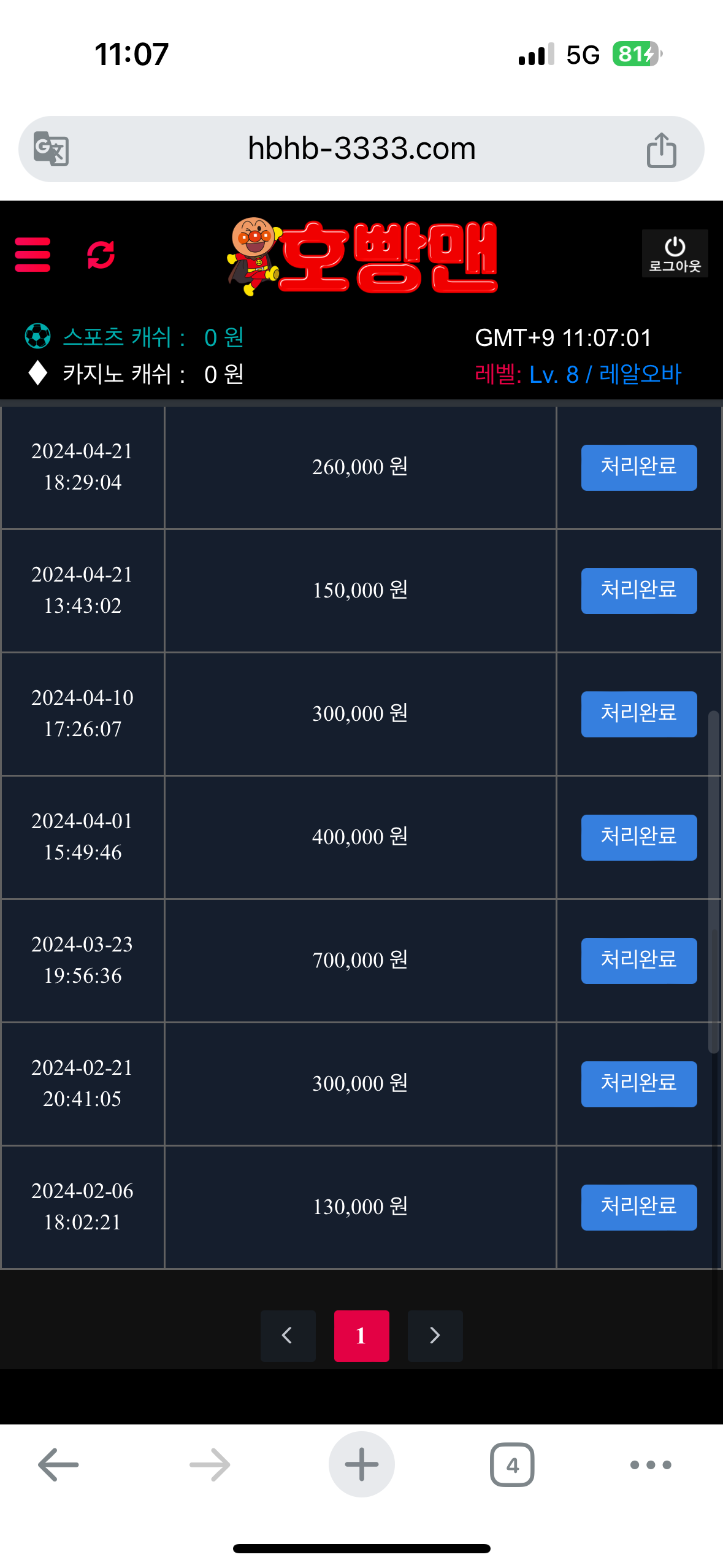Go to the previous page arrow

(288, 1335)
